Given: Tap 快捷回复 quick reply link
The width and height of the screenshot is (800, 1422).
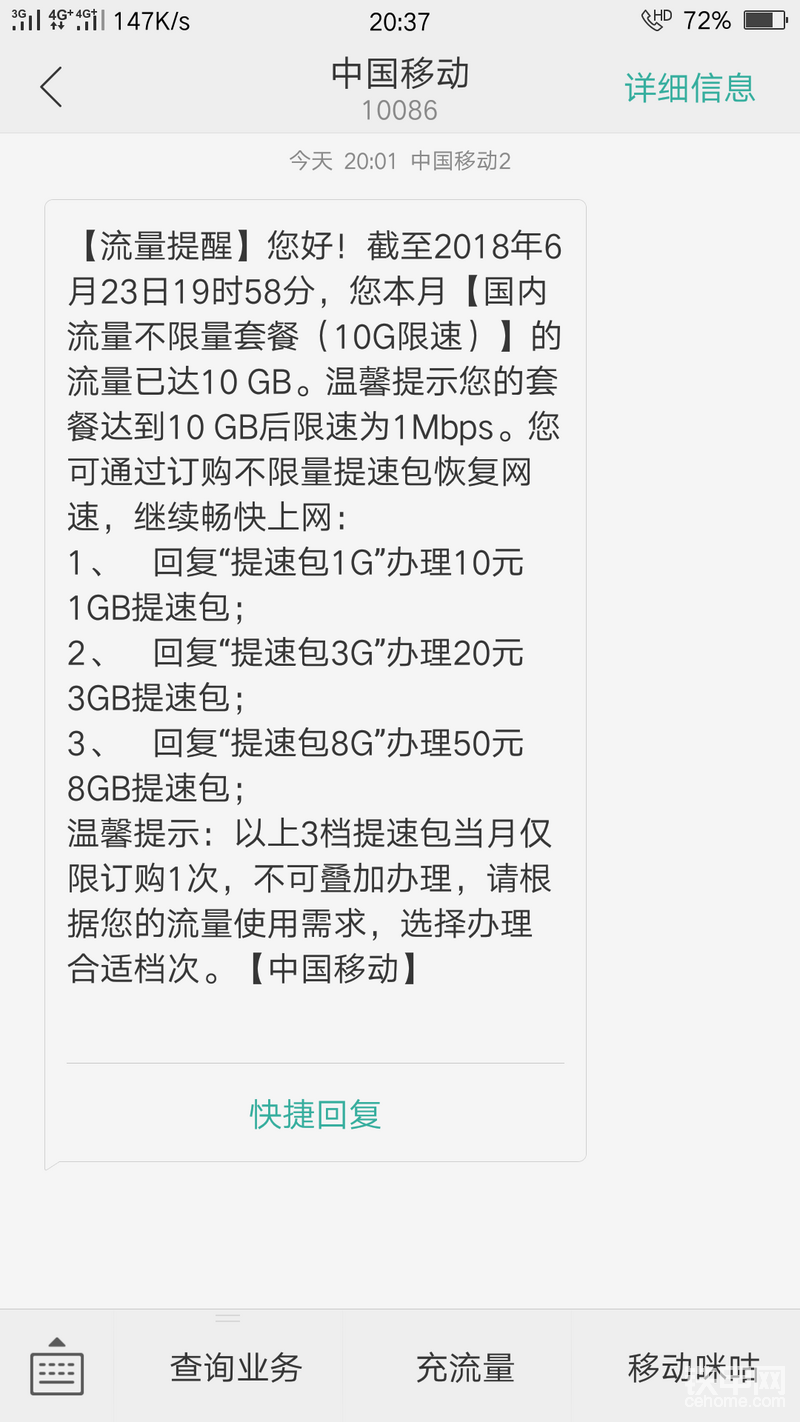Looking at the screenshot, I should click(x=315, y=1113).
